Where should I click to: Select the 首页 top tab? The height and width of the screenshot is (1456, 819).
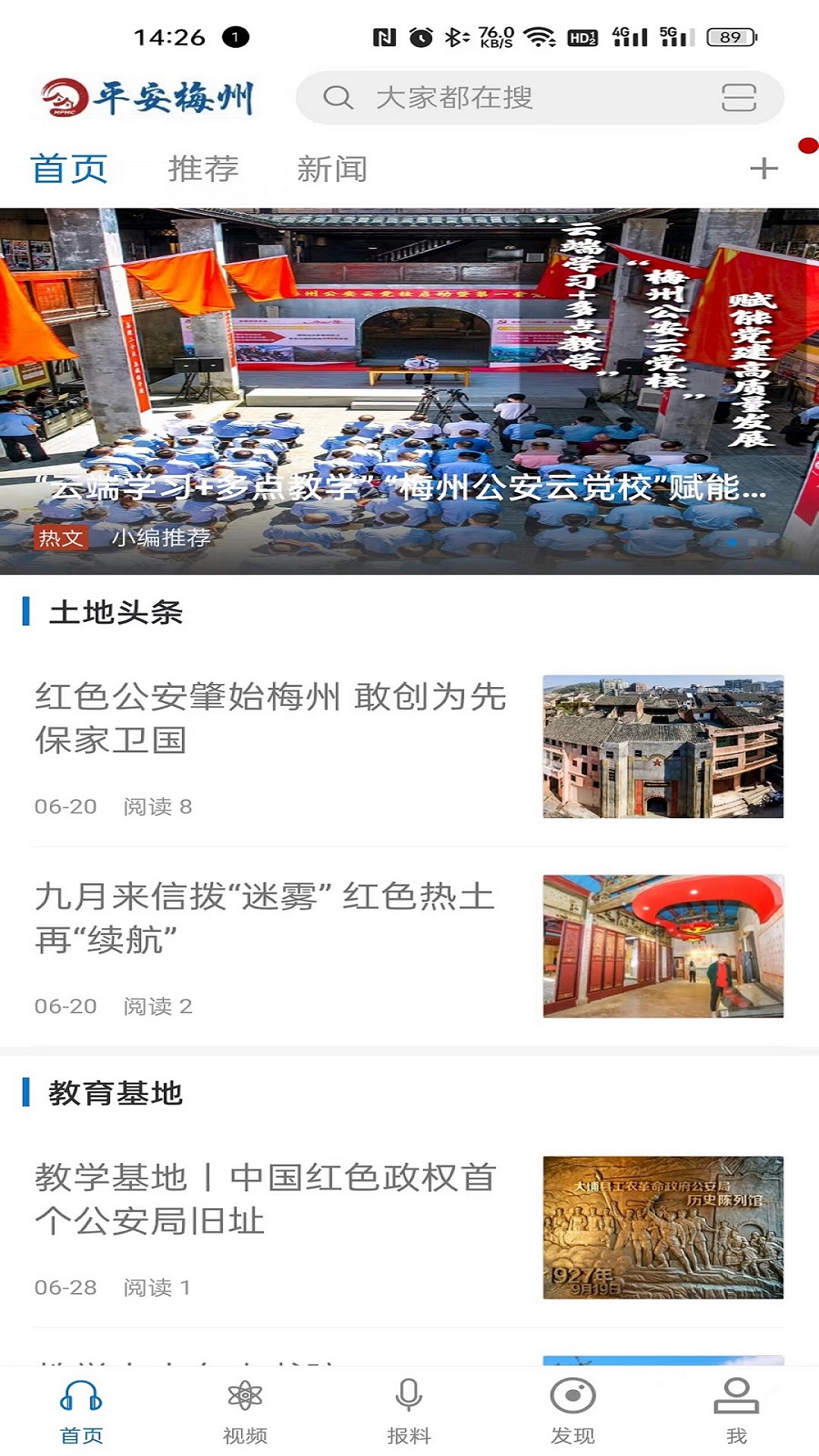coord(69,168)
